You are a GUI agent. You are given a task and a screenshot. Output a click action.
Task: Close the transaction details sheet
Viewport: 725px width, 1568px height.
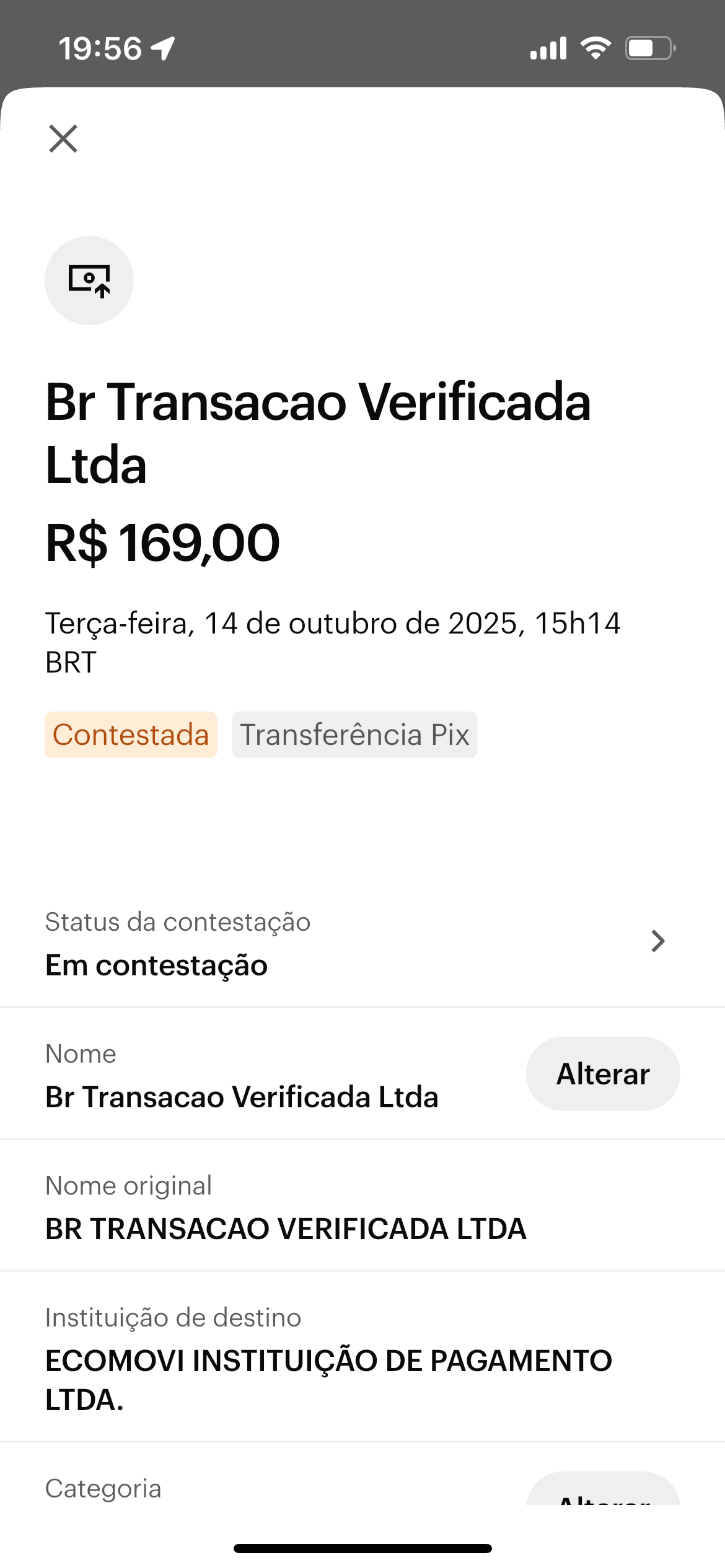[63, 138]
